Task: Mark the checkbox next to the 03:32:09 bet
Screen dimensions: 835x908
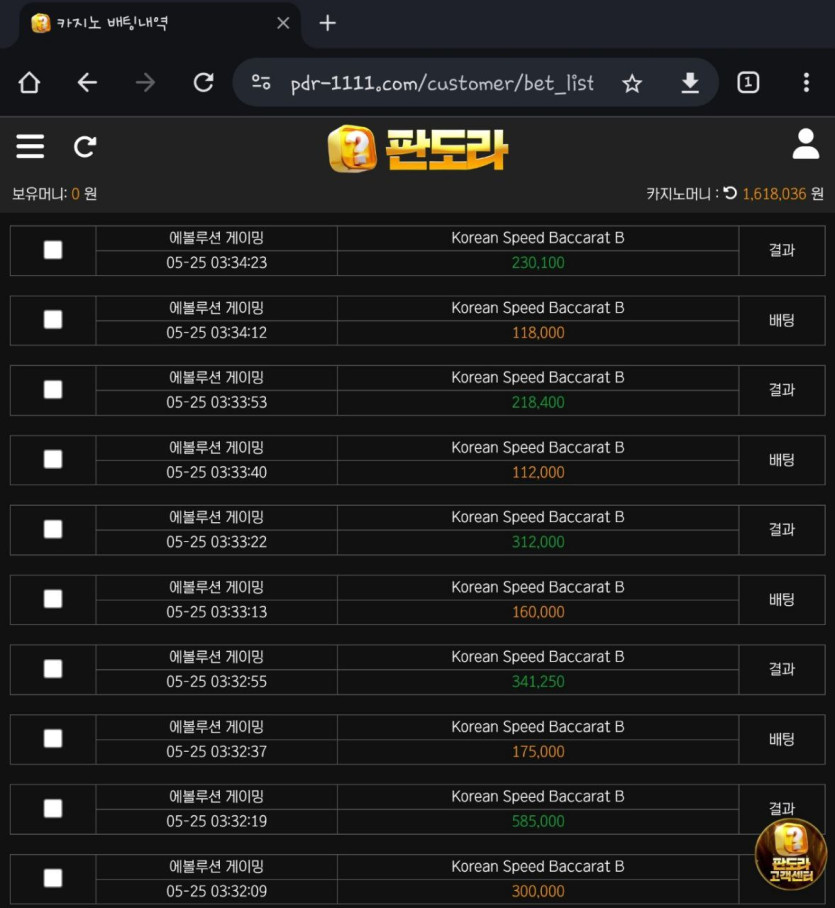Action: point(53,878)
